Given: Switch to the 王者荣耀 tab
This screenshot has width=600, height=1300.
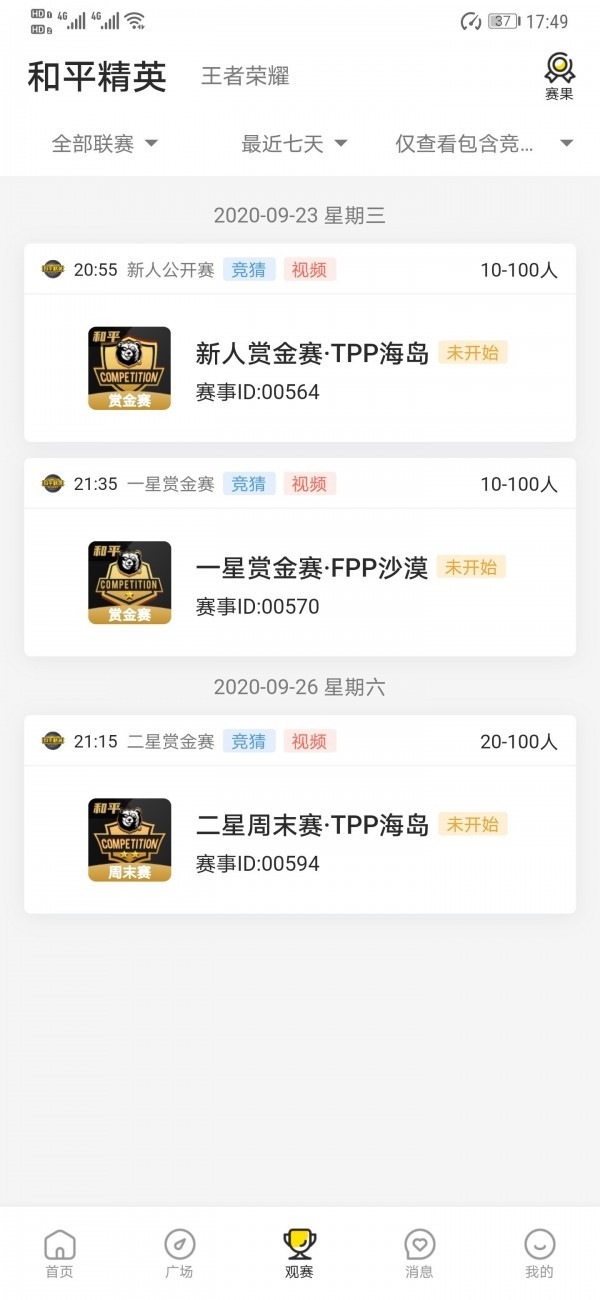Looking at the screenshot, I should click(x=245, y=76).
